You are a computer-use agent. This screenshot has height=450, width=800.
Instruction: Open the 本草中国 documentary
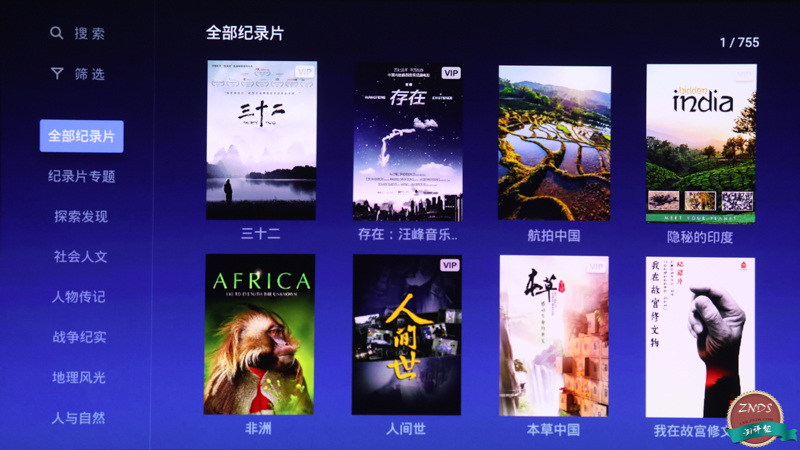[x=553, y=336]
